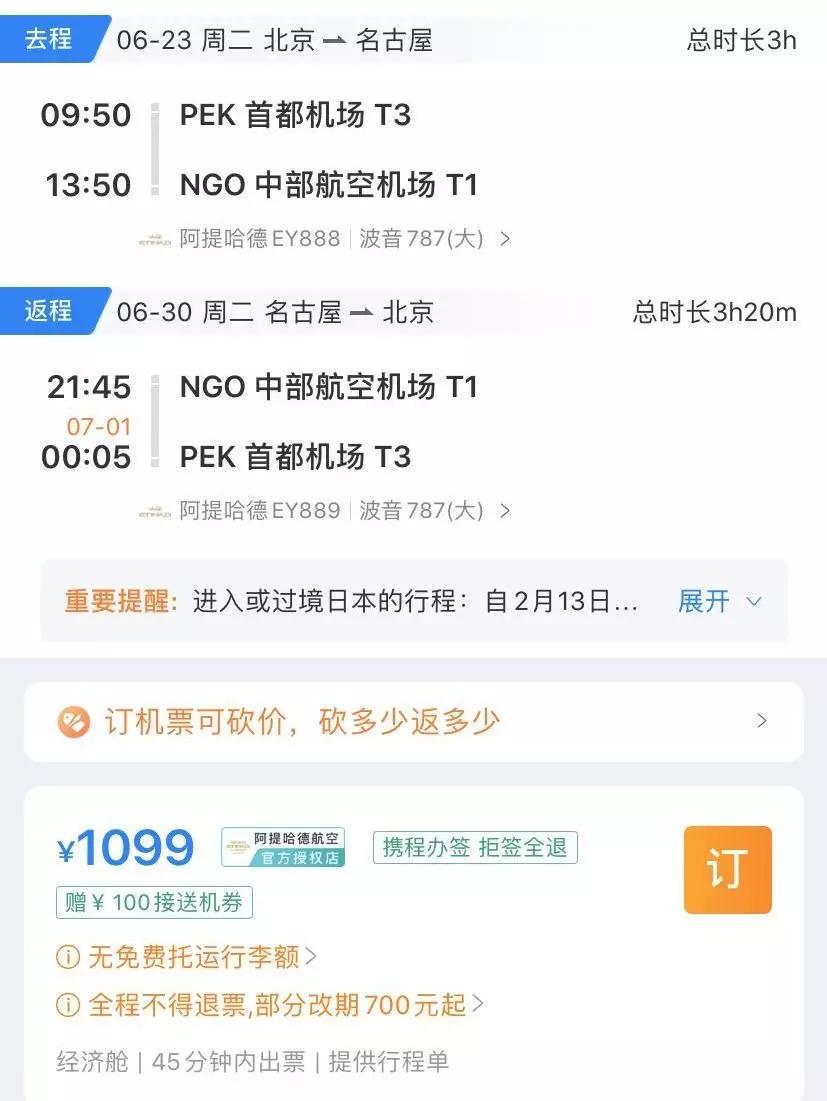Click the 携程办签 拒签全退 guarantee tag
Viewport: 827px width, 1101px height.
(475, 847)
